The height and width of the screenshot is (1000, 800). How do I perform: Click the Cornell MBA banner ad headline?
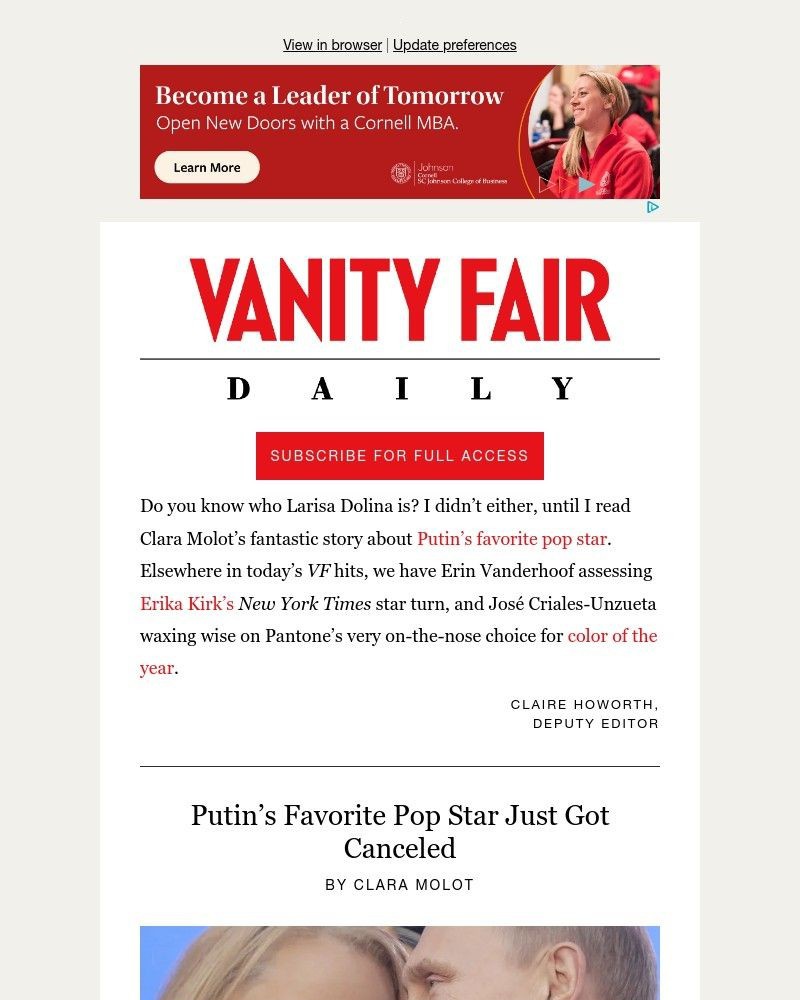pyautogui.click(x=330, y=96)
